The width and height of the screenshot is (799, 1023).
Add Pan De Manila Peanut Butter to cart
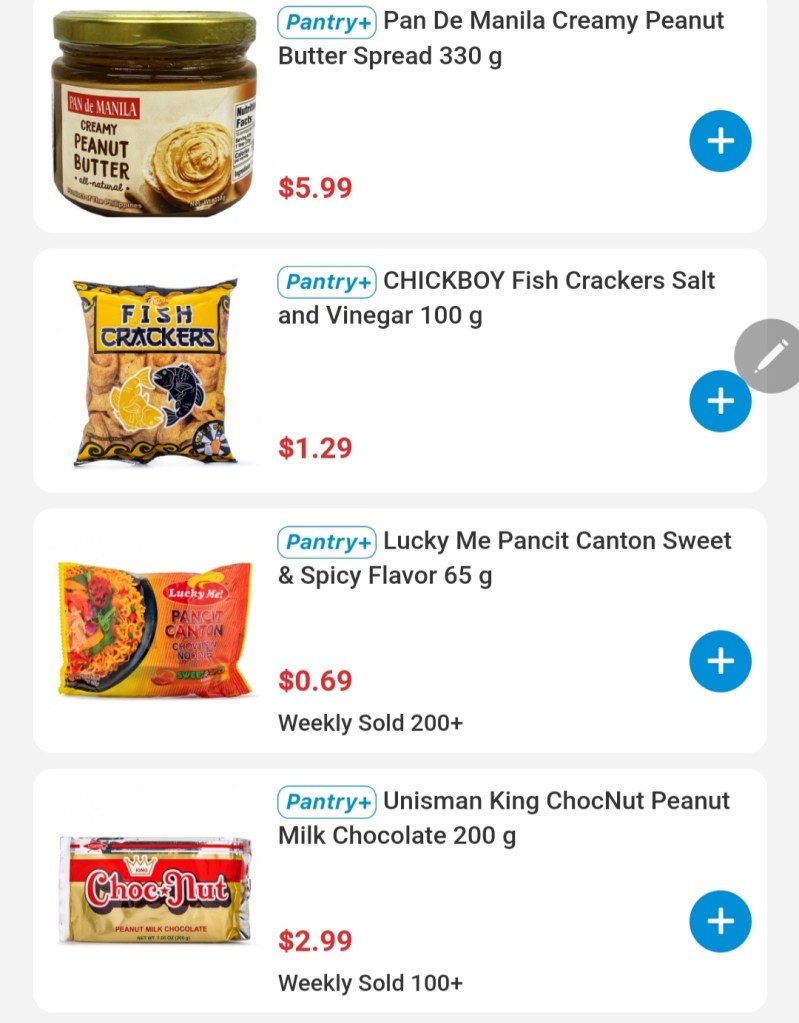[x=720, y=141]
